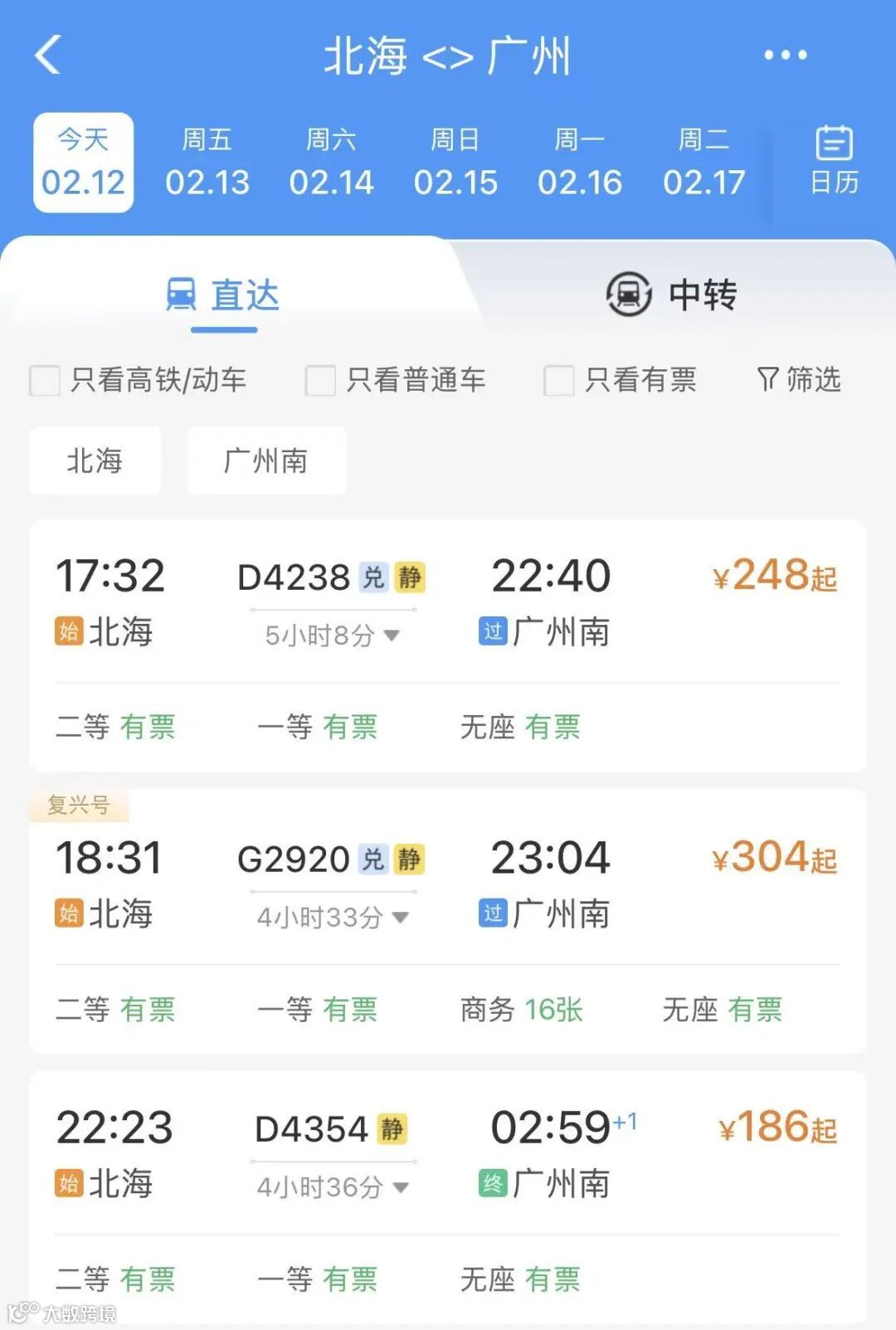The image size is (896, 1330).
Task: Tap the 广州南 station chip
Action: (x=265, y=460)
